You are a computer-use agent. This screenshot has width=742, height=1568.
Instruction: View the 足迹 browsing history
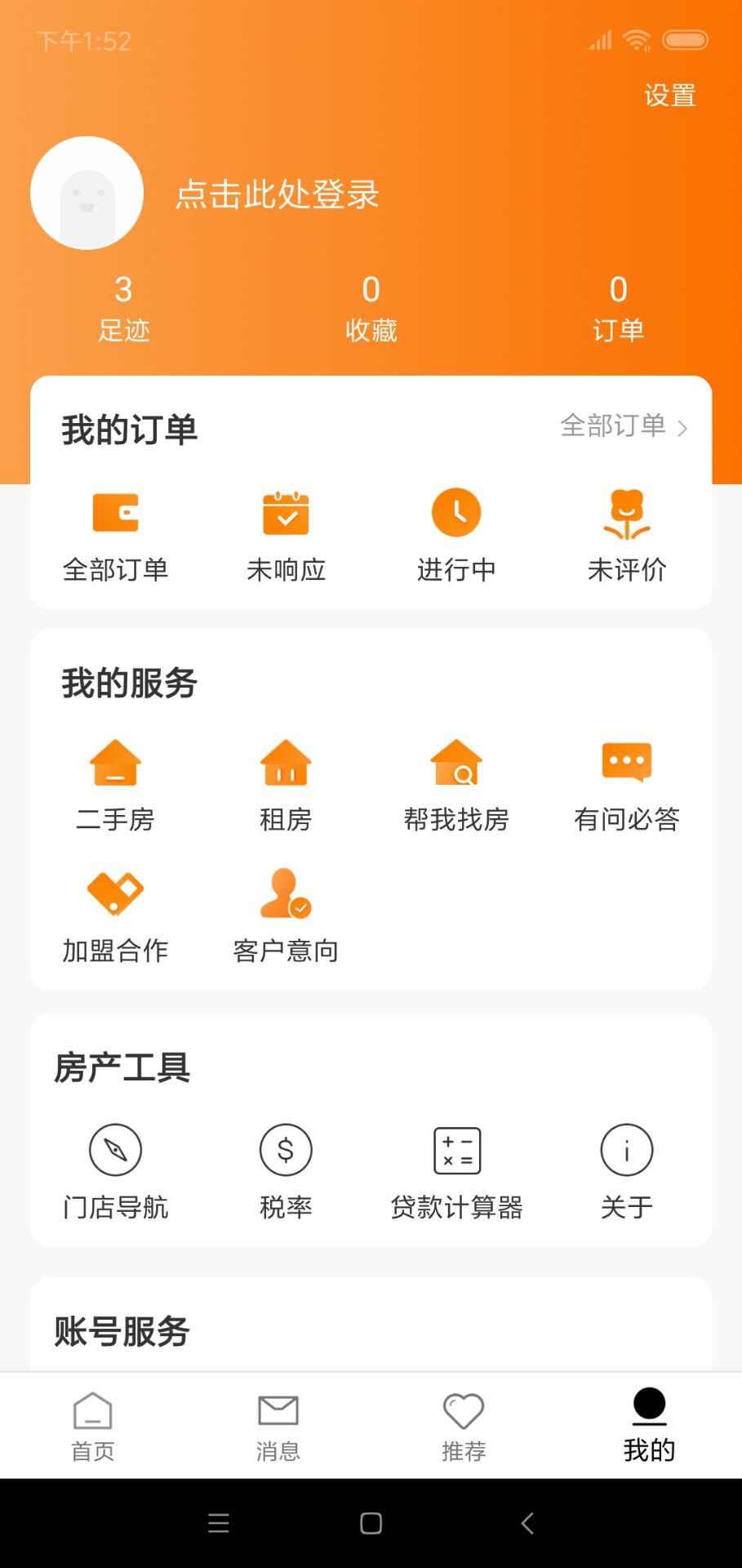click(123, 308)
